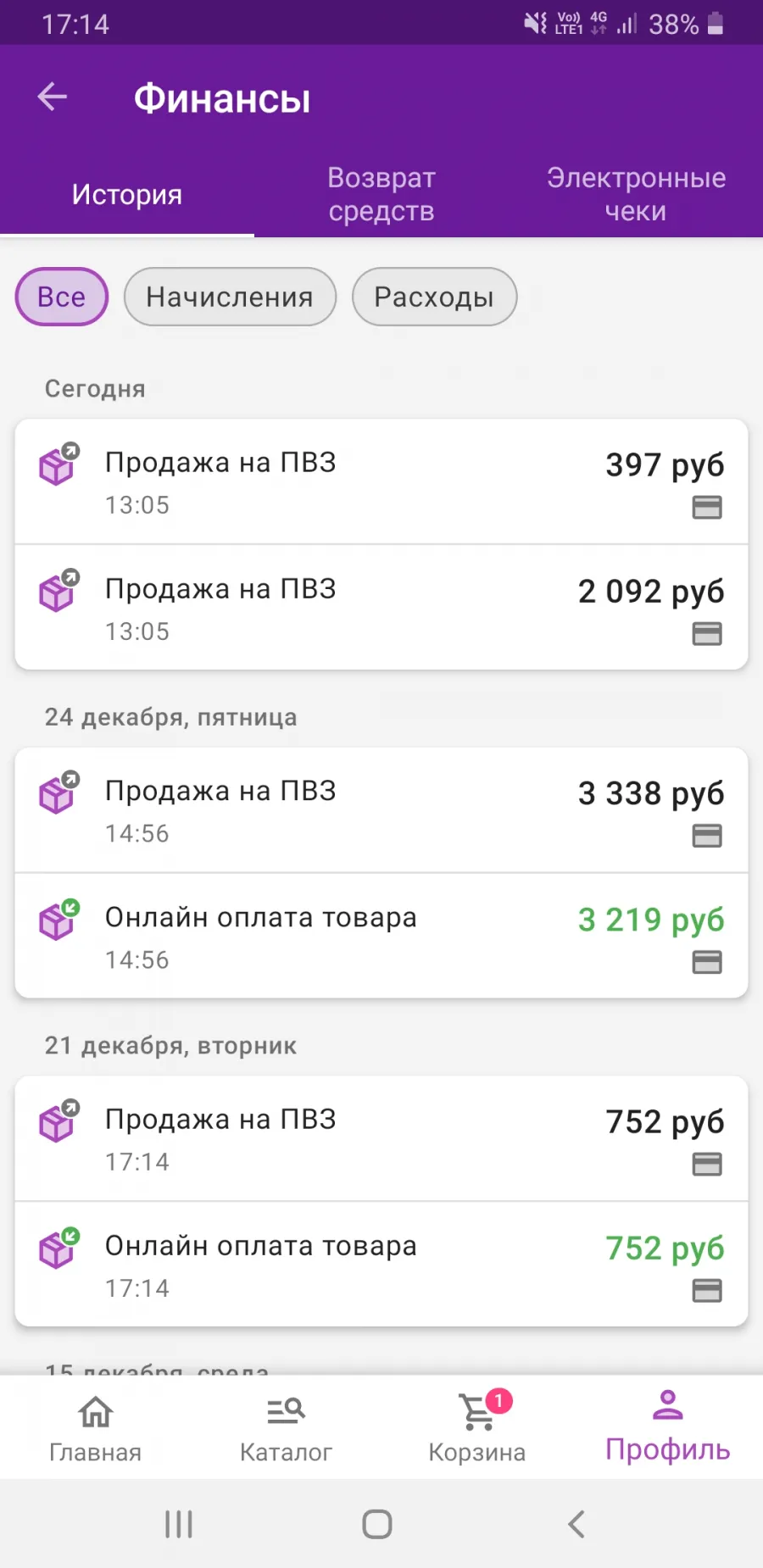Select the История tab
The width and height of the screenshot is (763, 1568).
click(x=127, y=194)
